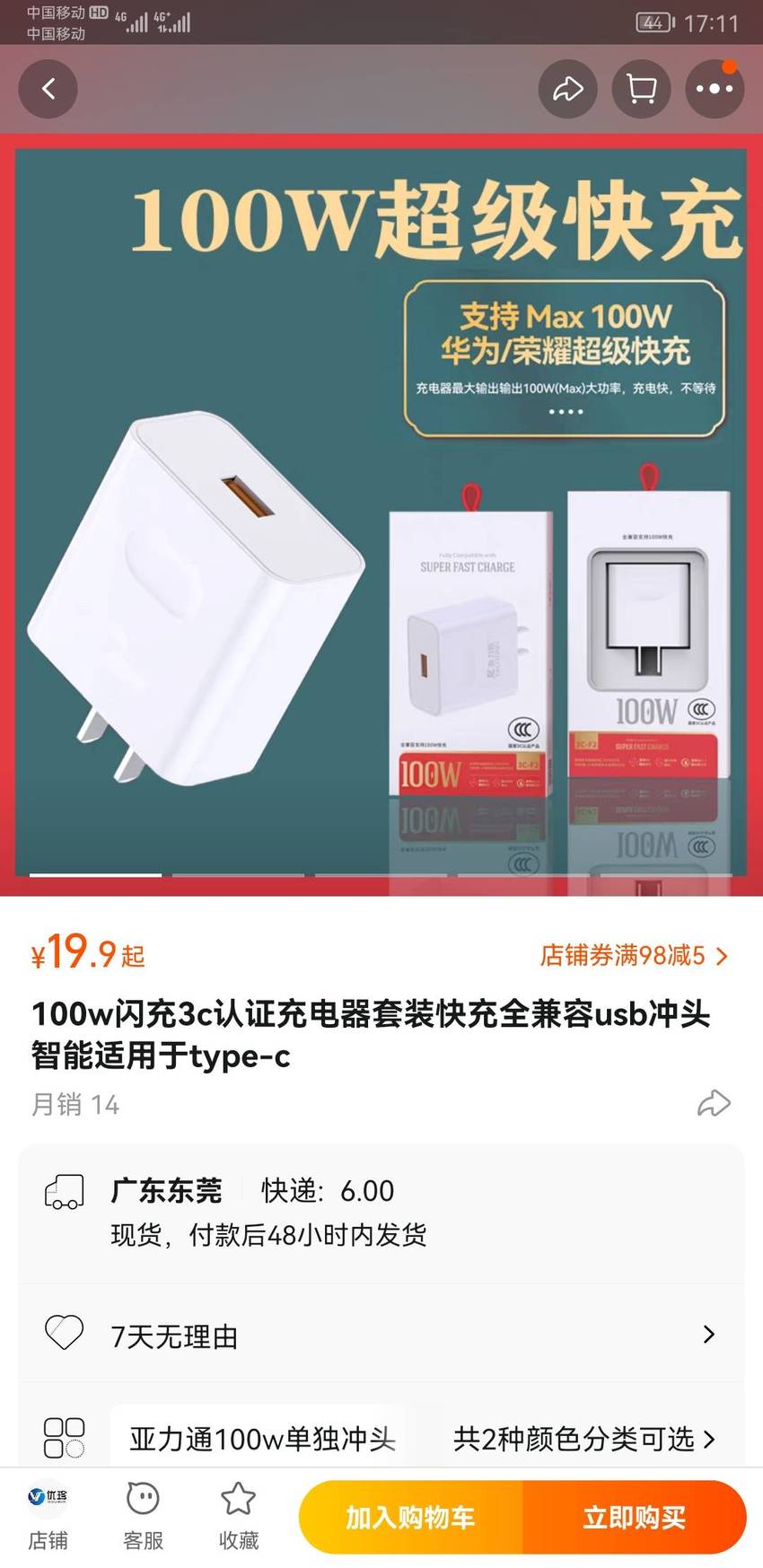Go back using the top-left arrow
The width and height of the screenshot is (763, 1568).
click(48, 89)
